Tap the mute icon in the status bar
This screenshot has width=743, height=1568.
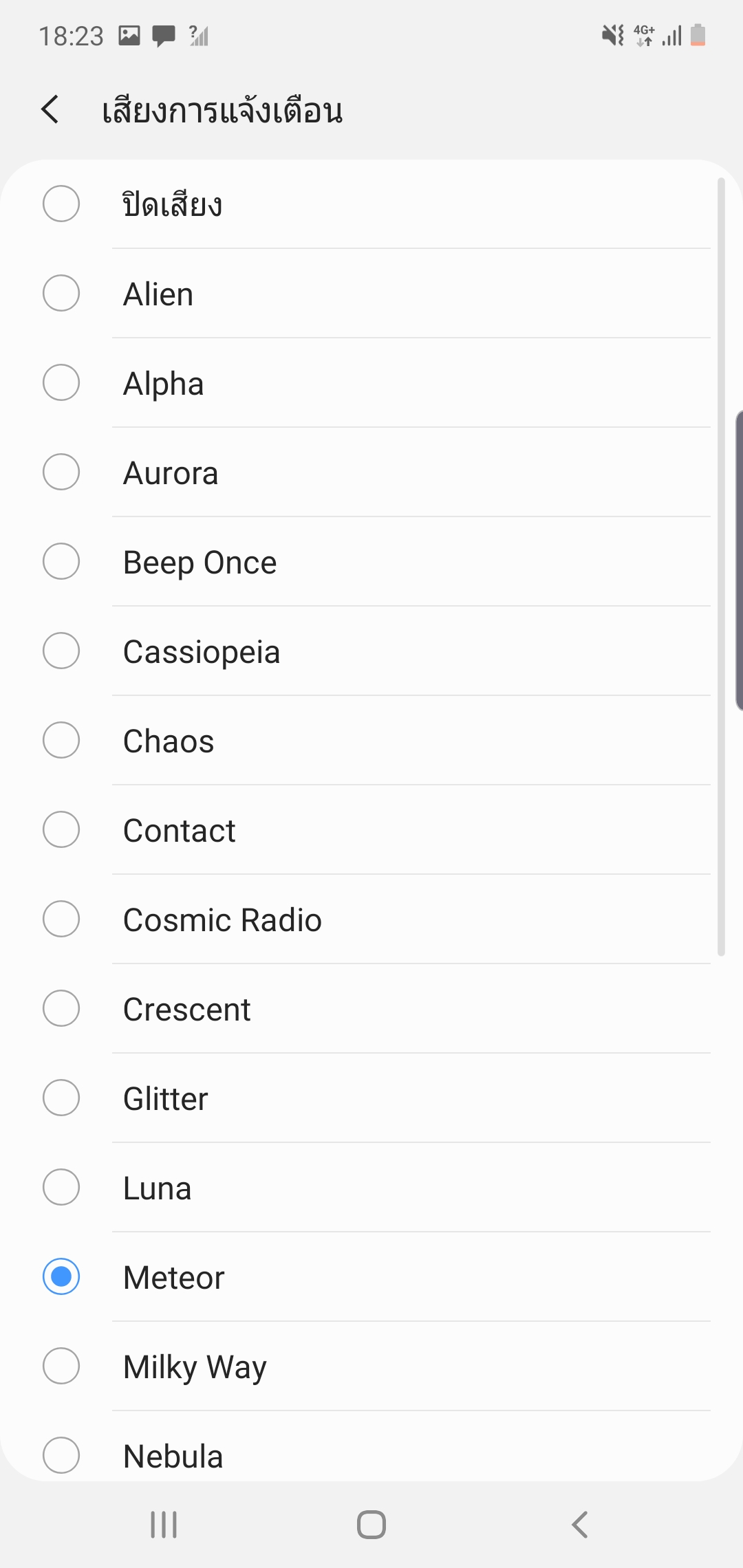pos(611,34)
